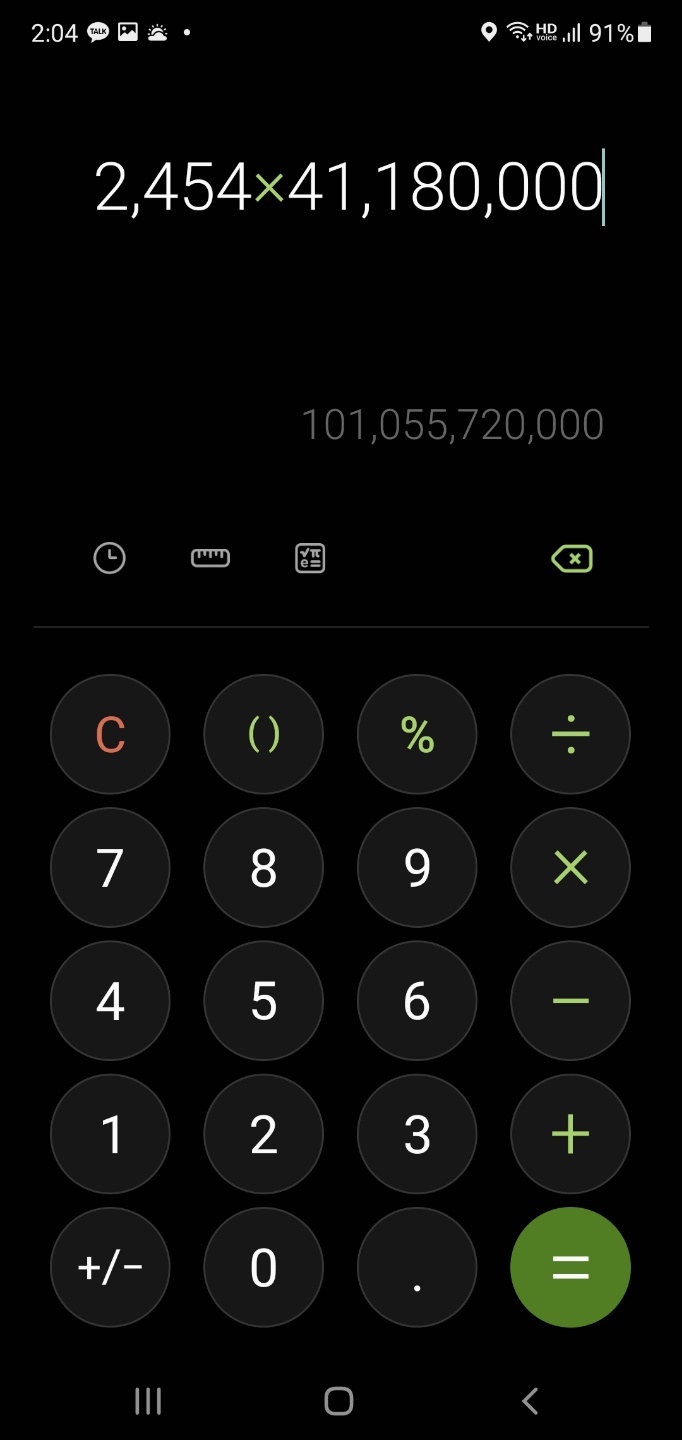Select the division operator

570,735
